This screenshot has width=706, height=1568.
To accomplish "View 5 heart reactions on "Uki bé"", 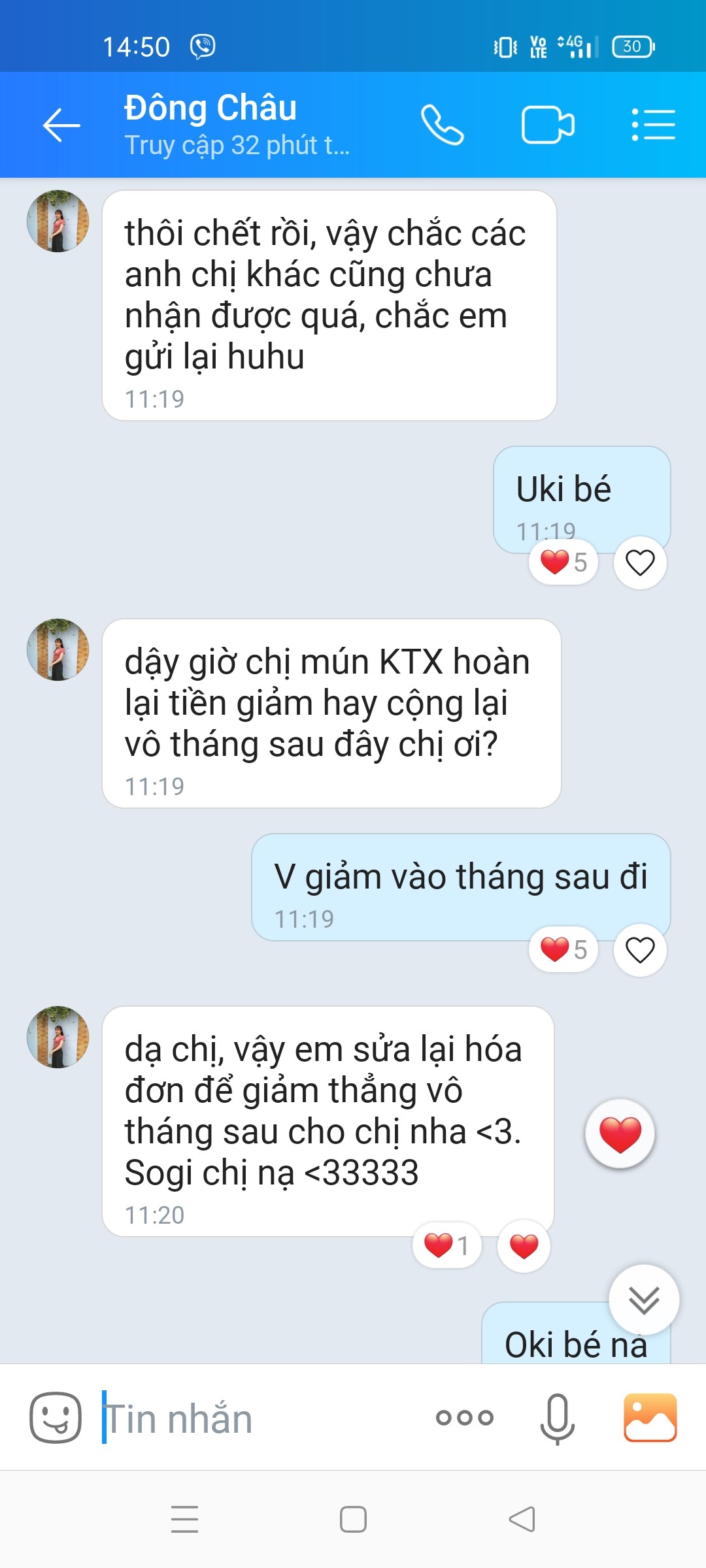I will [563, 563].
